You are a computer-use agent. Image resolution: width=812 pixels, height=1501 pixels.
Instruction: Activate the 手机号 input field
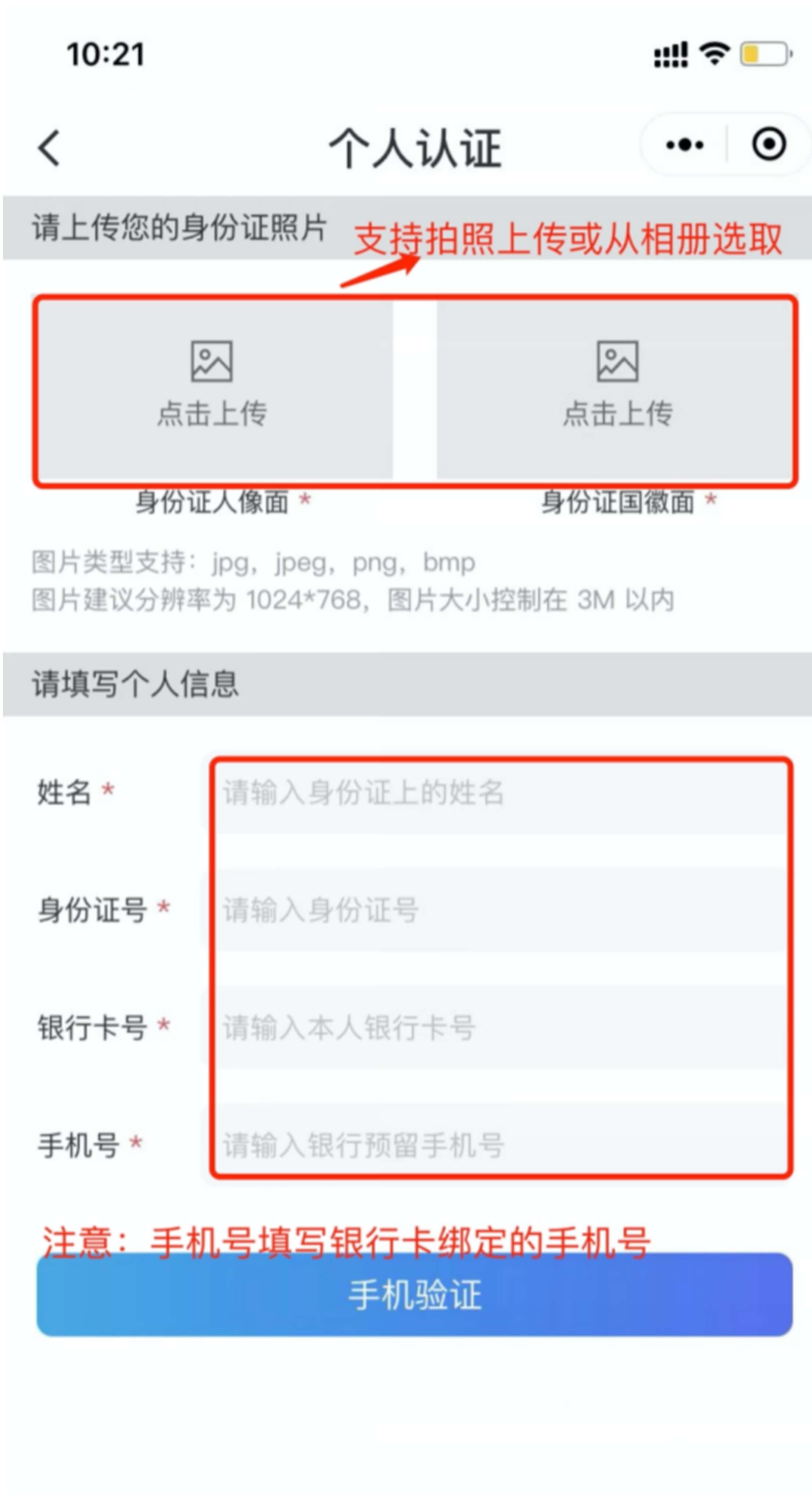coord(501,1145)
